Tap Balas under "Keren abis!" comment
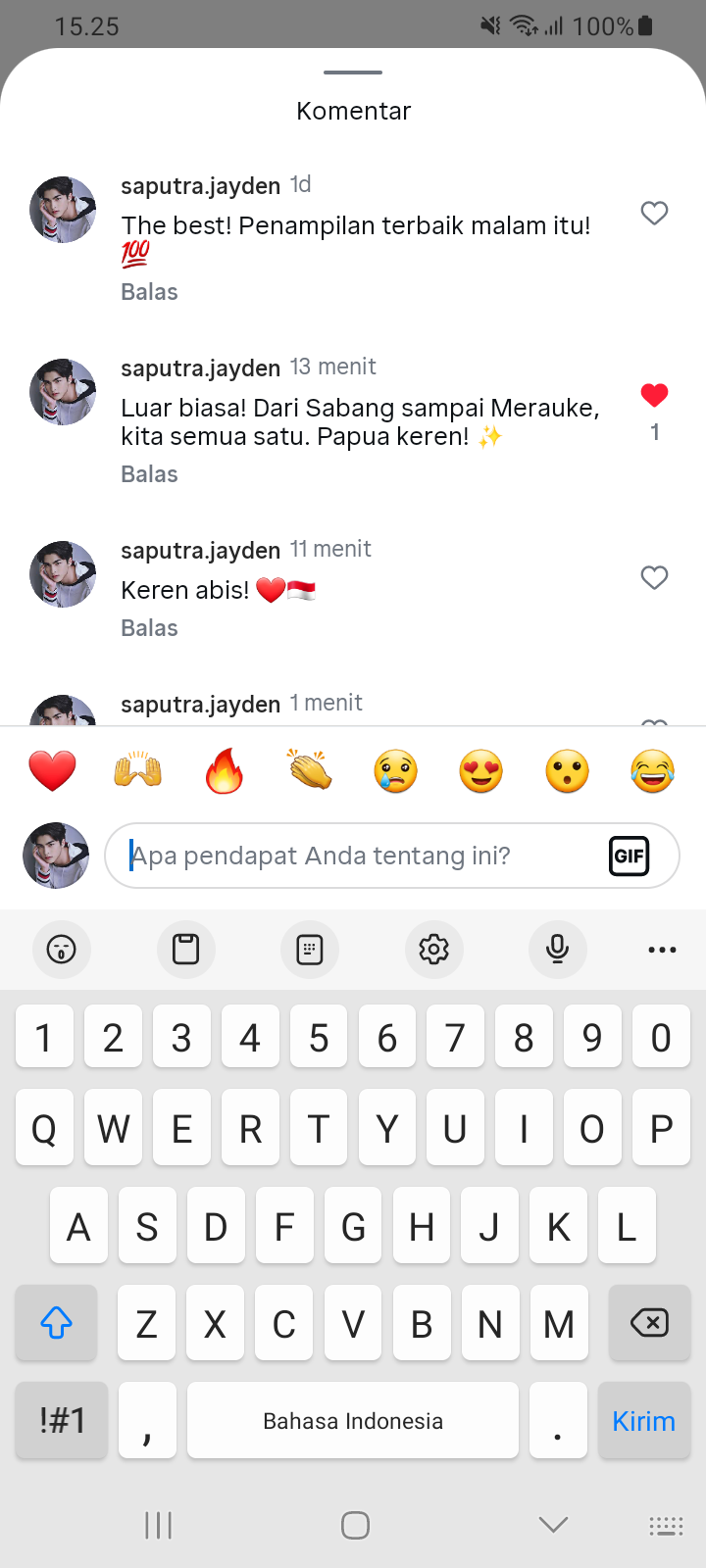The height and width of the screenshot is (1568, 706). [149, 628]
